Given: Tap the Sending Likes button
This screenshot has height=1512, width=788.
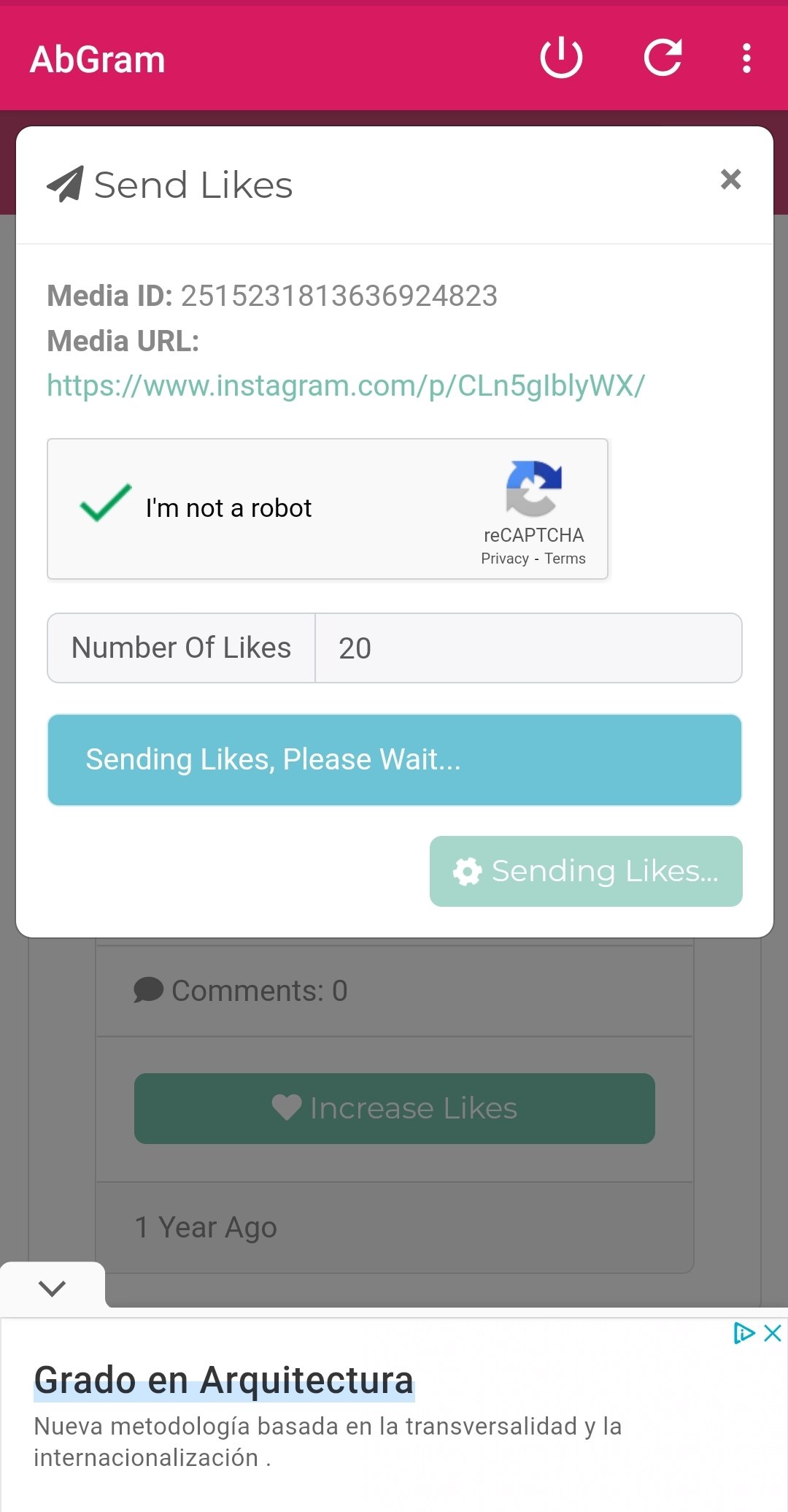Looking at the screenshot, I should coord(586,871).
